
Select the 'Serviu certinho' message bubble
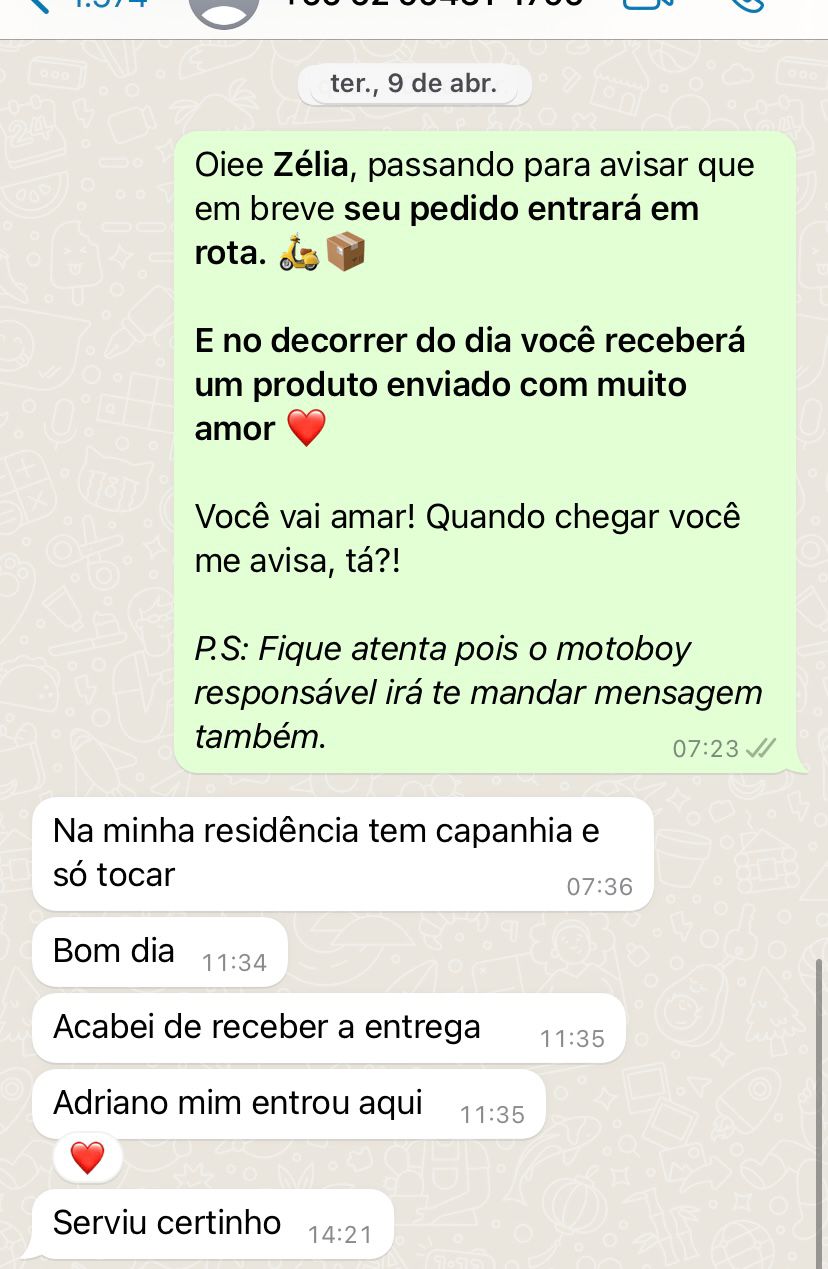pyautogui.click(x=165, y=1222)
